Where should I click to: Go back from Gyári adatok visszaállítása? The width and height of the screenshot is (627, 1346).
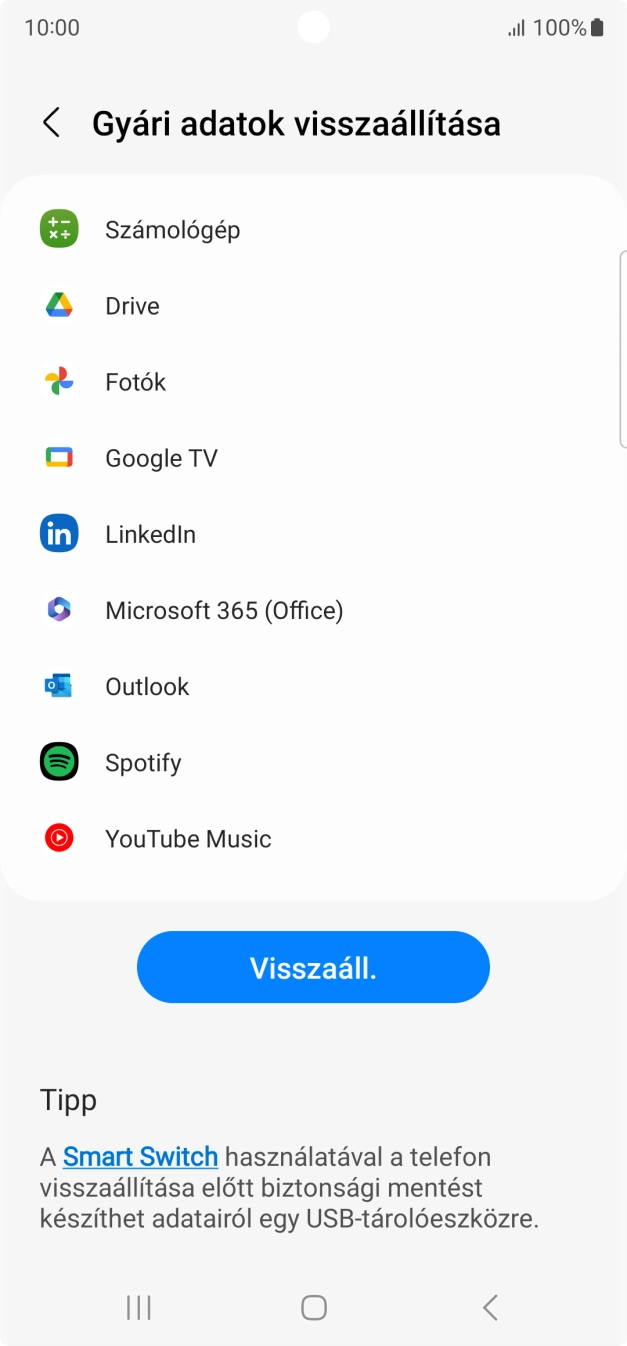coord(52,124)
